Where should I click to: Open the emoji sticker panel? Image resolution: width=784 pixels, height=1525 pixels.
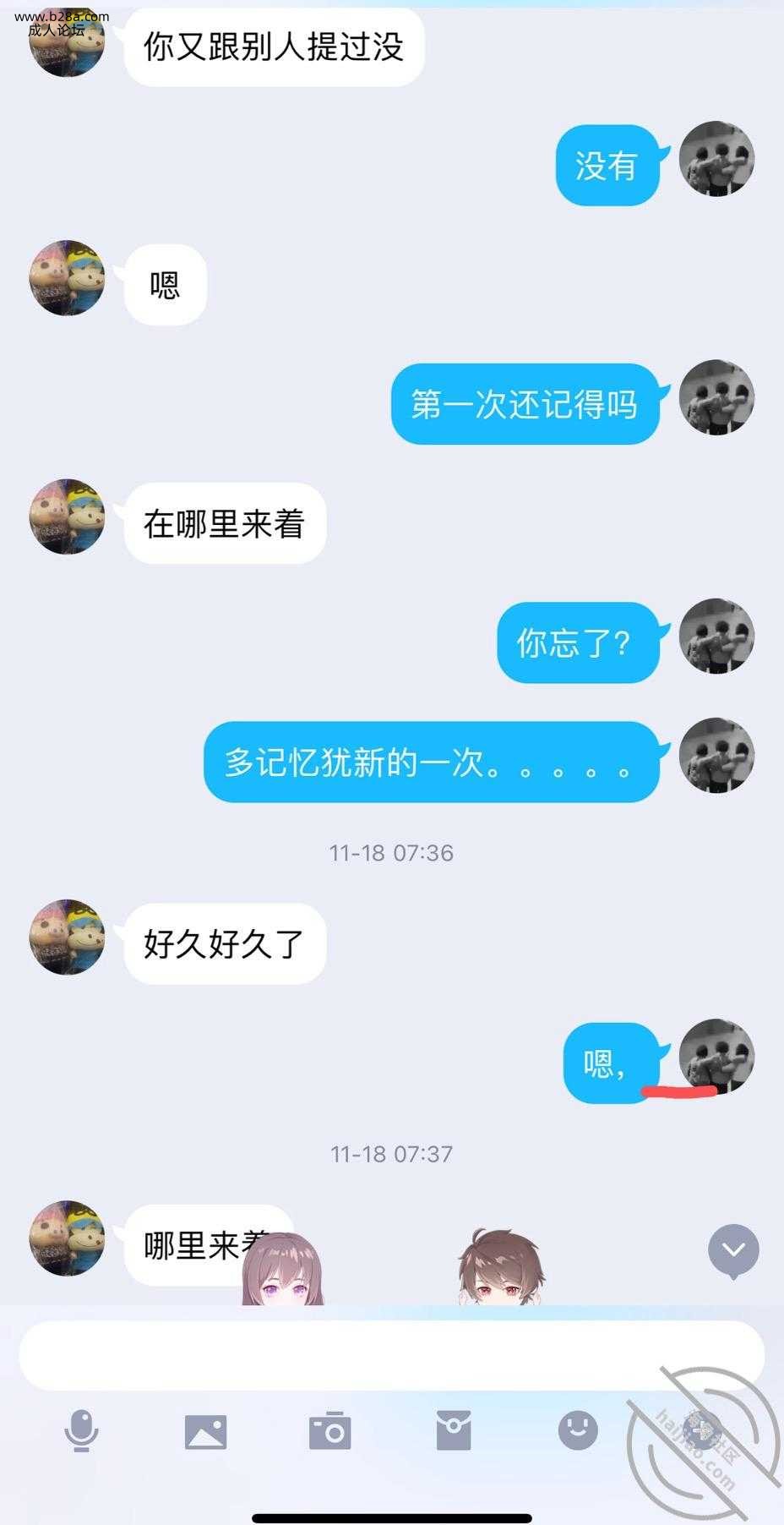(578, 1431)
